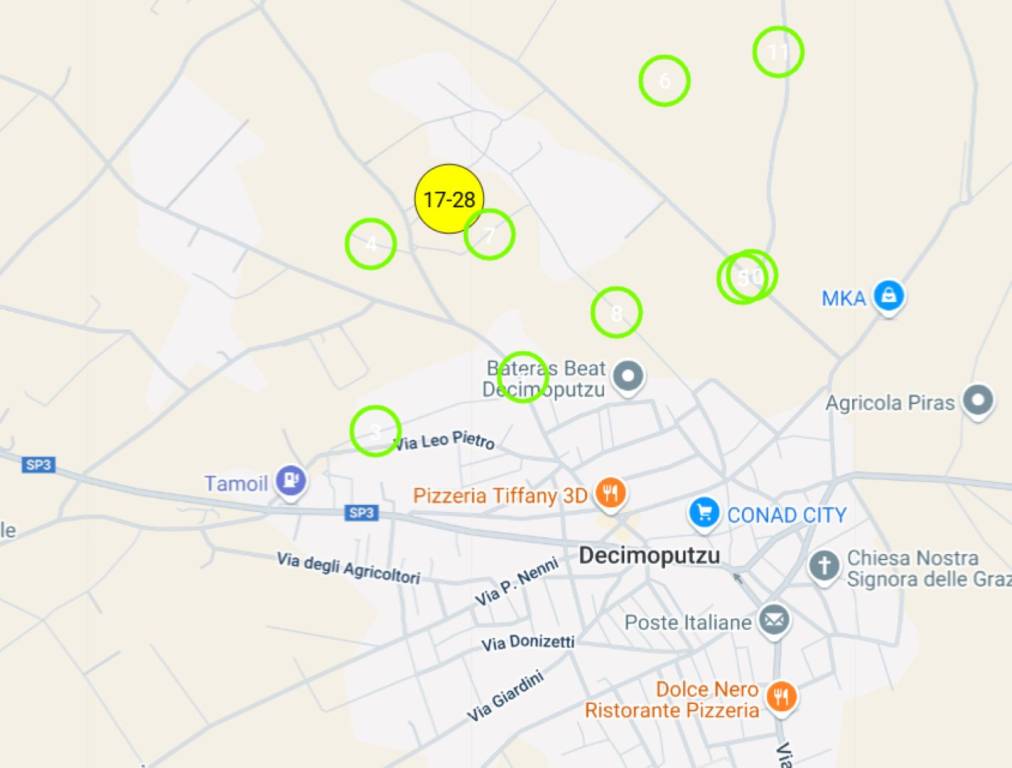Select green marker number 8
1012x768 pixels.
click(x=616, y=313)
